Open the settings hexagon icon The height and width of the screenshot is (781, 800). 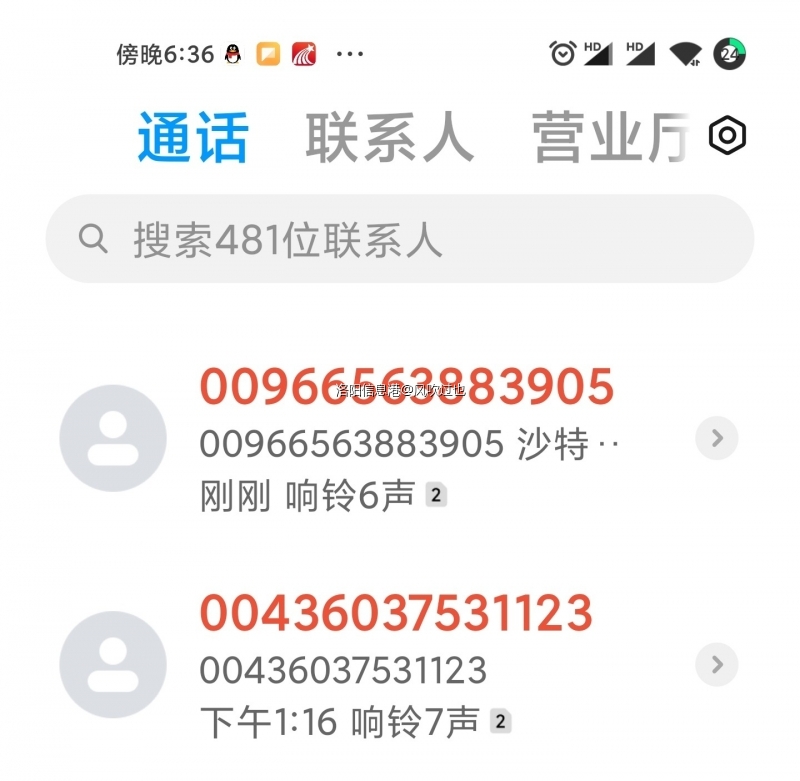(727, 136)
